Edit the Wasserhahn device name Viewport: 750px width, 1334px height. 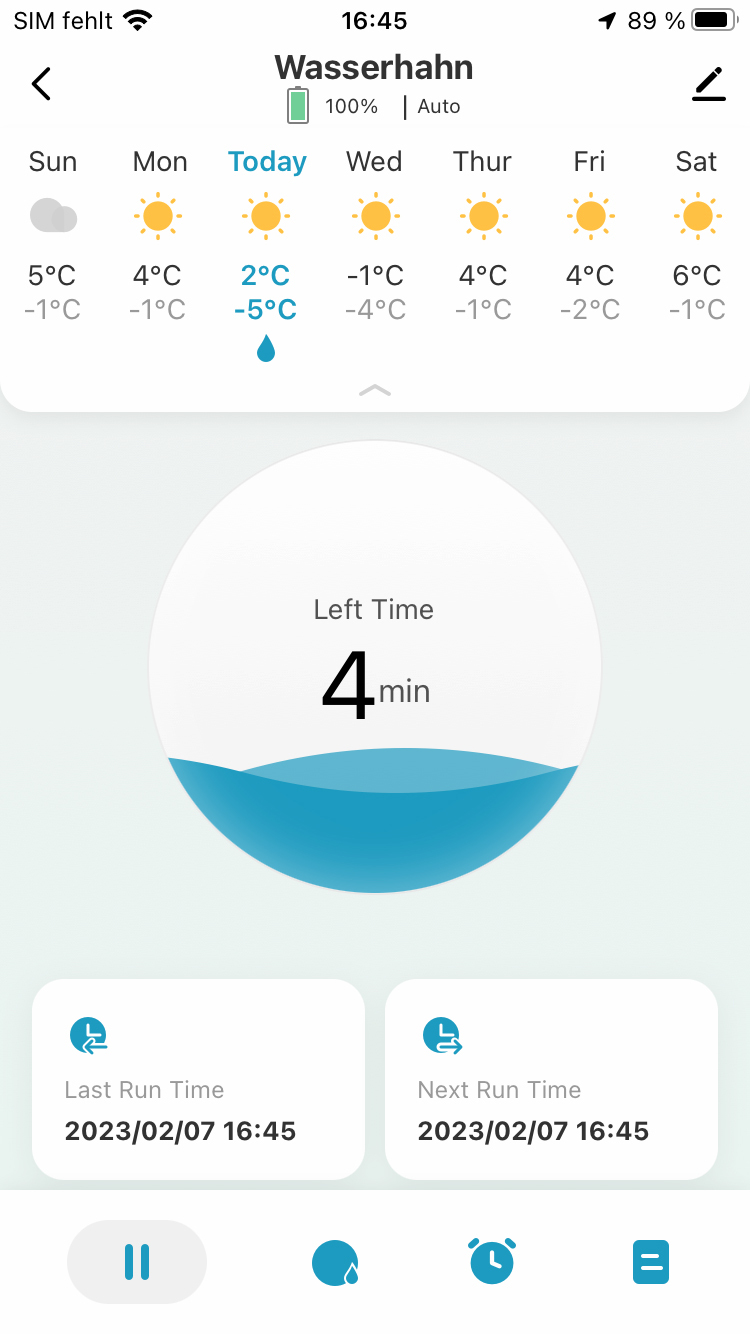coord(708,84)
